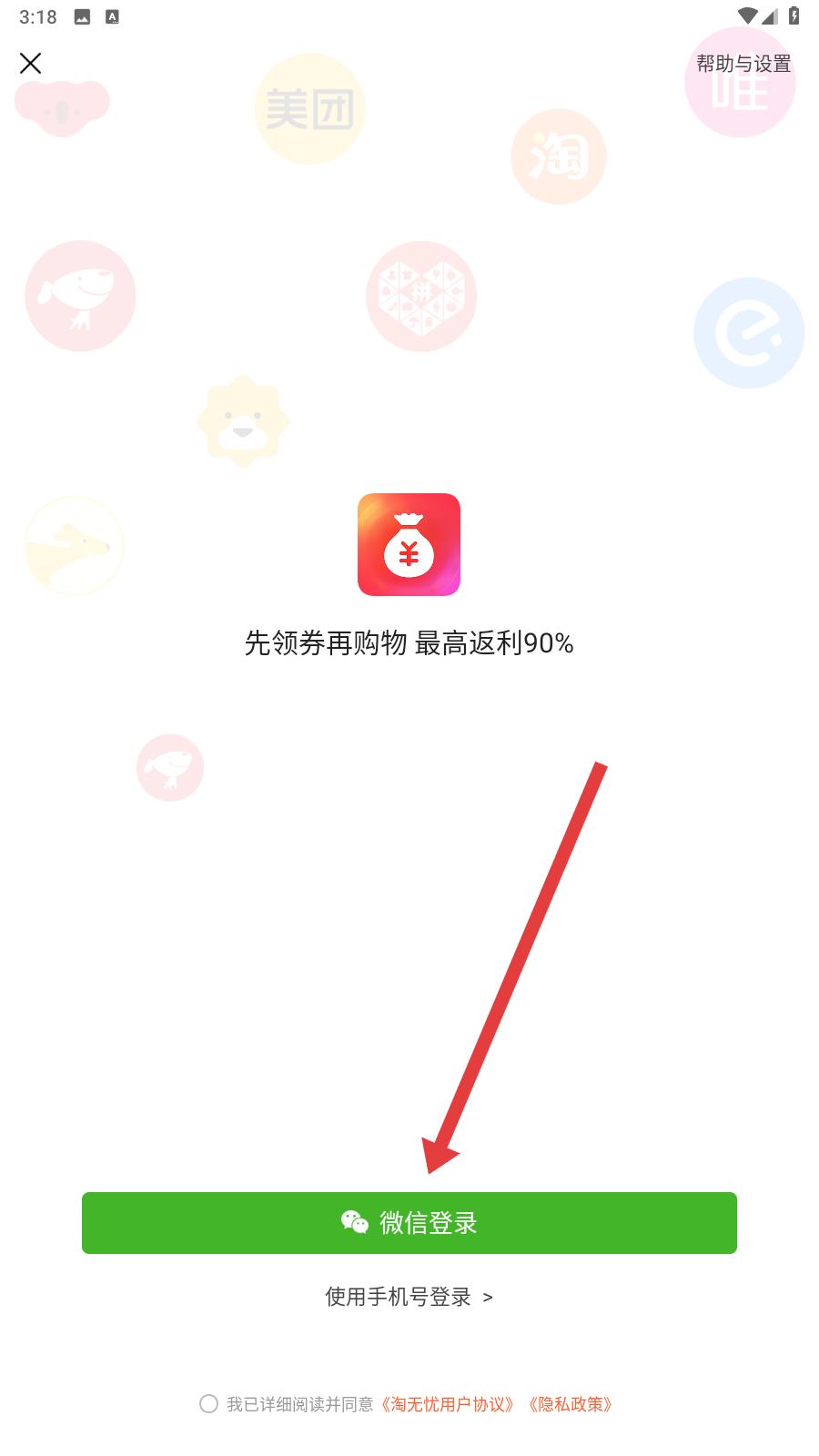Choose 使用手机号登录 phone login
This screenshot has height=1456, width=819.
pyautogui.click(x=409, y=1297)
